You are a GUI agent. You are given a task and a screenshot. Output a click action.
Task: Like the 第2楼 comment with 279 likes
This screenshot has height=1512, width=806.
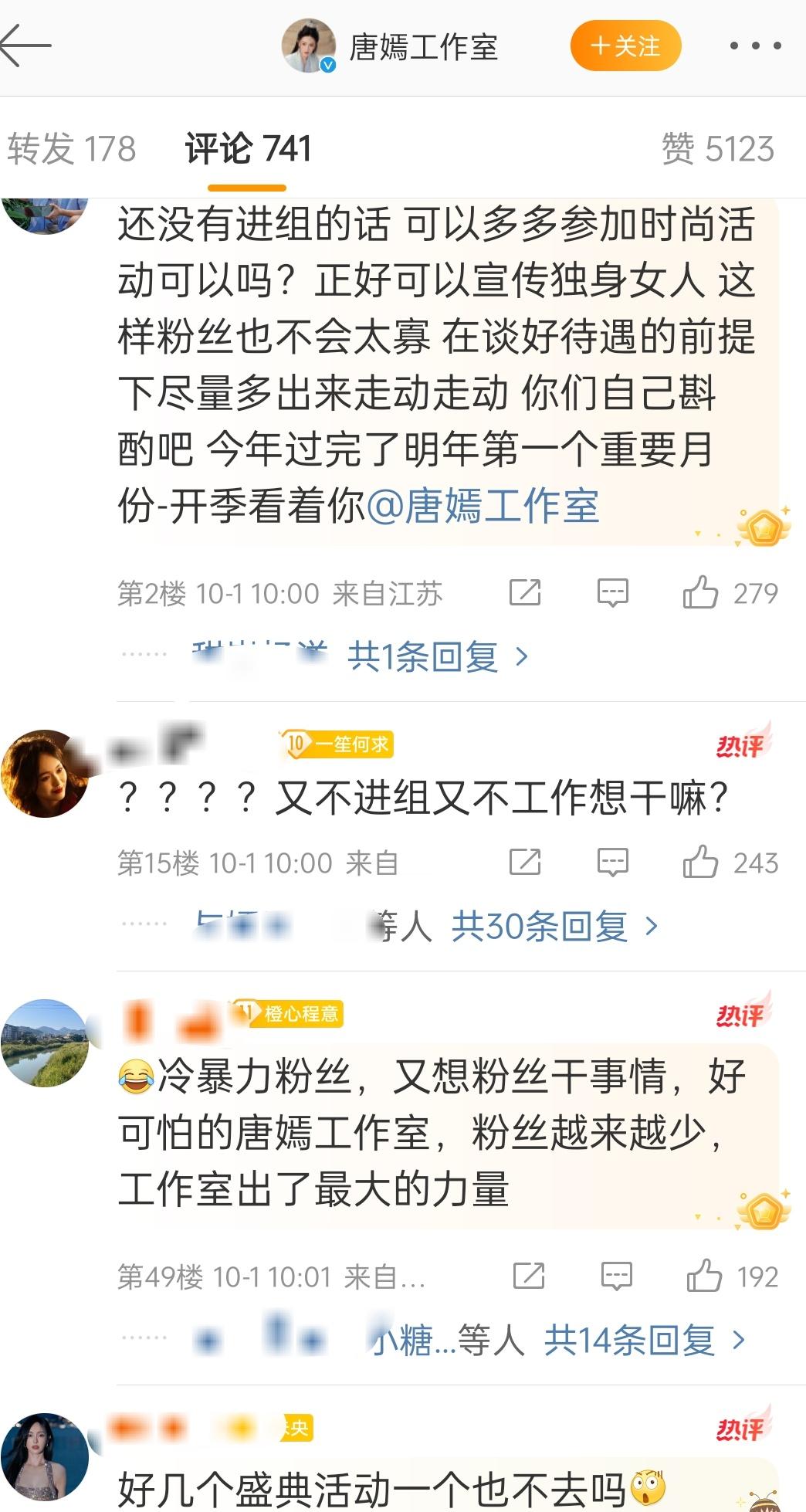click(x=730, y=593)
